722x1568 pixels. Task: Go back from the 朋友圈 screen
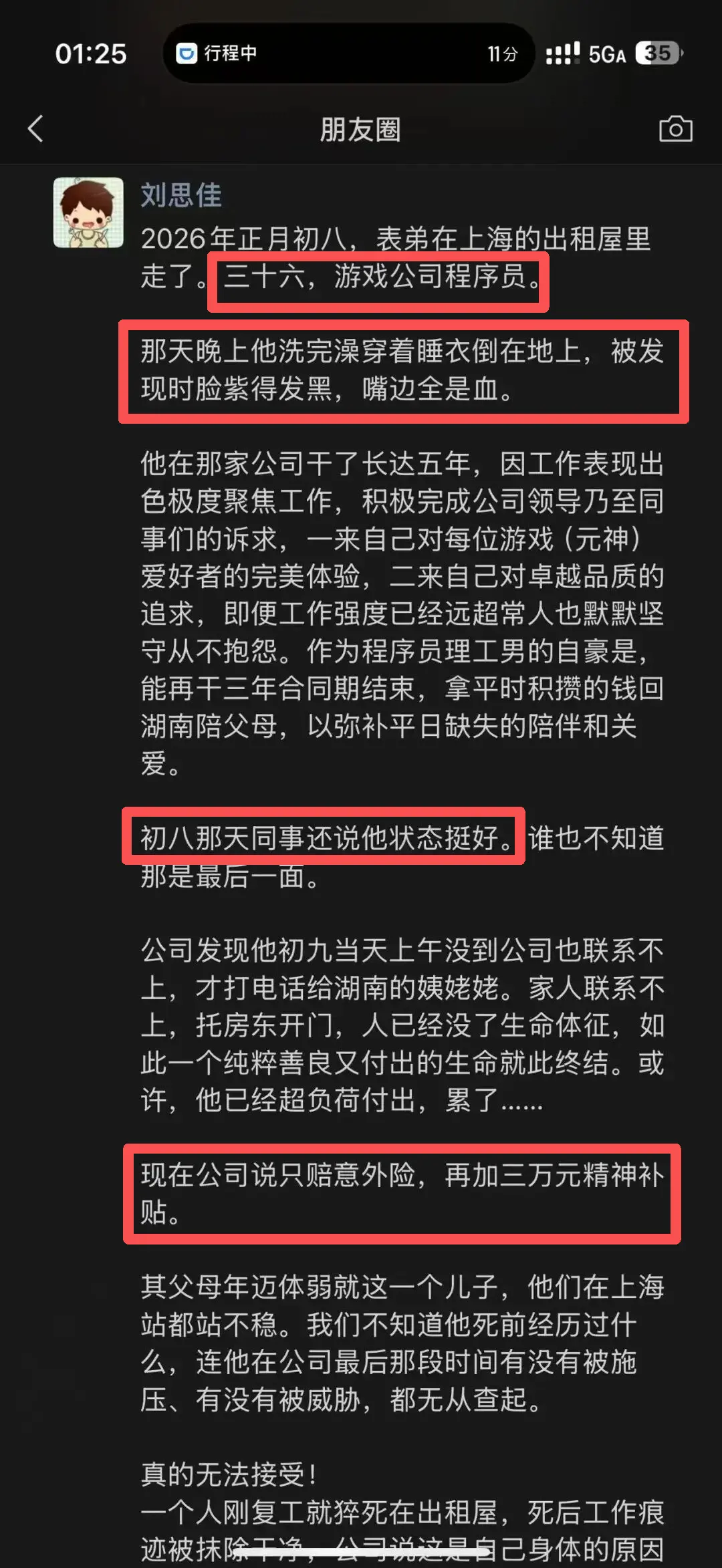click(x=36, y=128)
